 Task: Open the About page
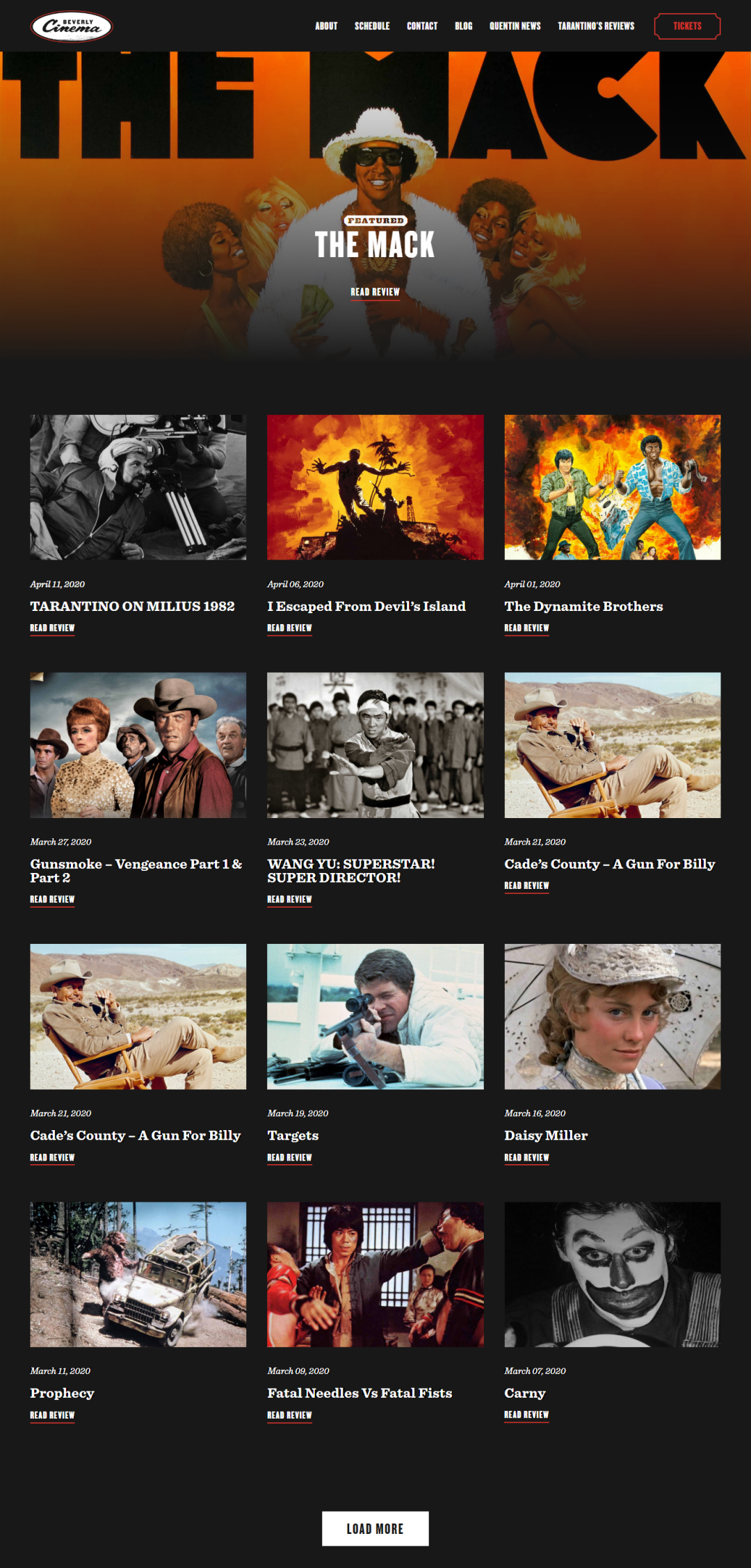[x=326, y=26]
